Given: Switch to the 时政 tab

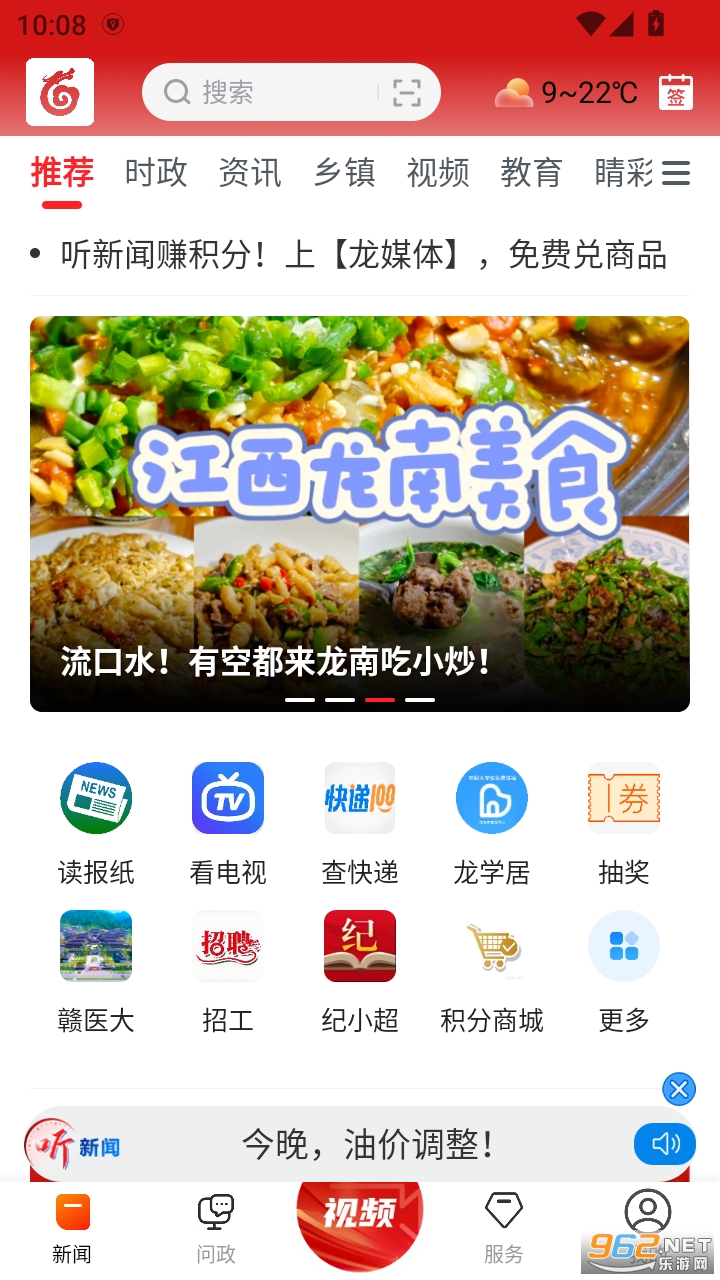Looking at the screenshot, I should (155, 172).
